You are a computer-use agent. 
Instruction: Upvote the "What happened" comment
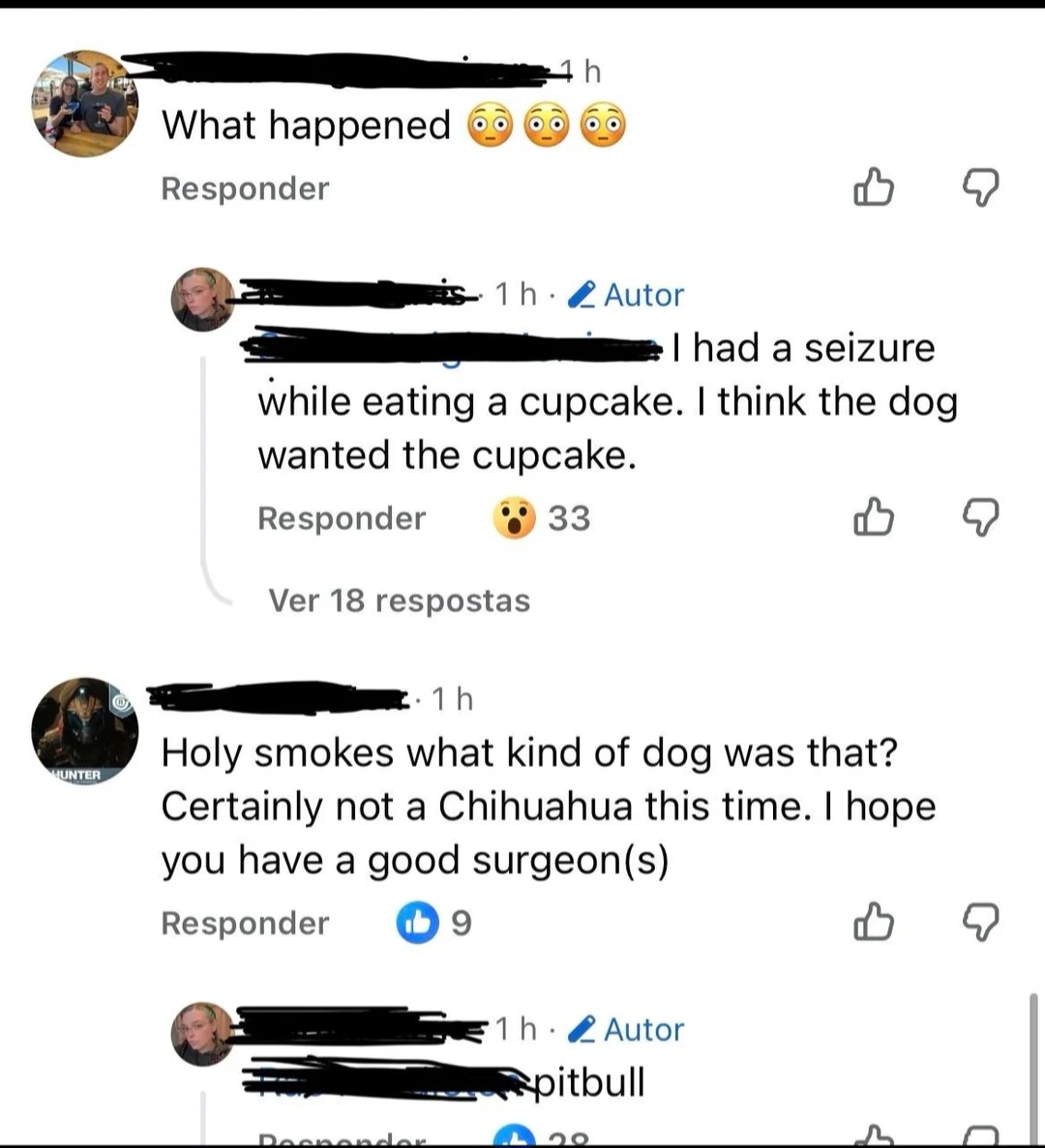click(873, 188)
